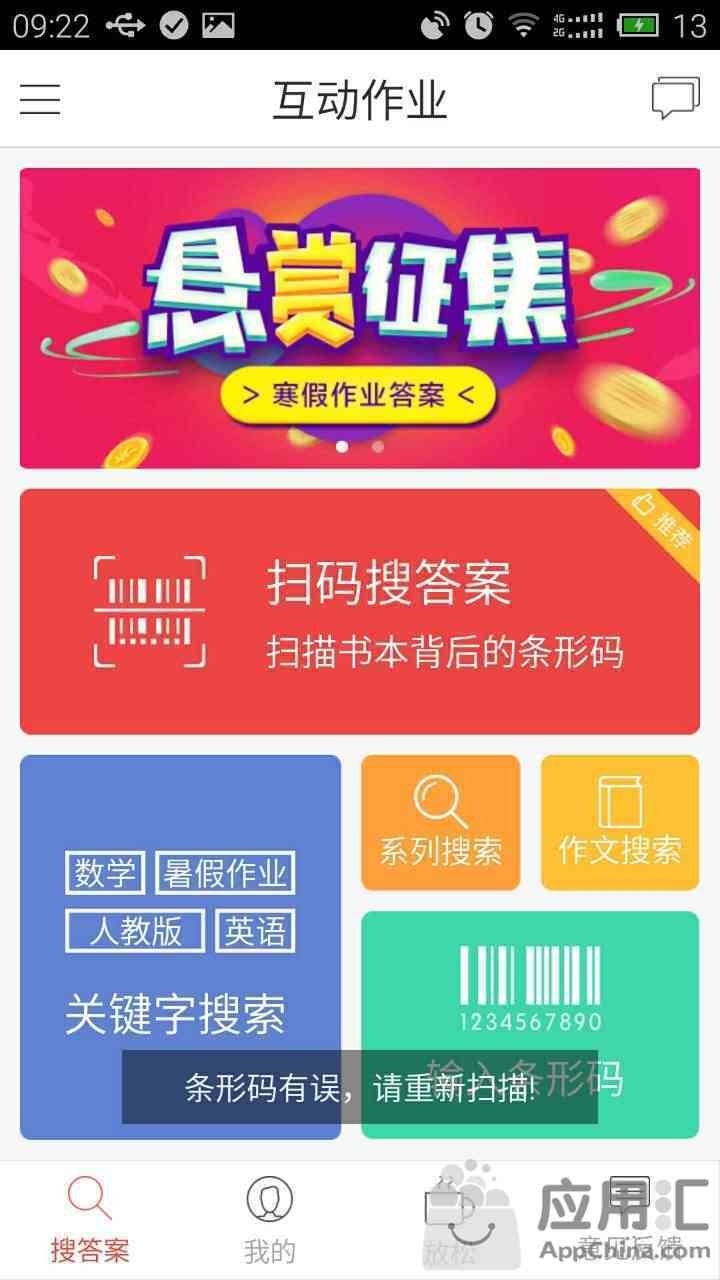Screen dimensions: 720x1280
Task: Open the hamburger drawer menu
Action: (40, 100)
